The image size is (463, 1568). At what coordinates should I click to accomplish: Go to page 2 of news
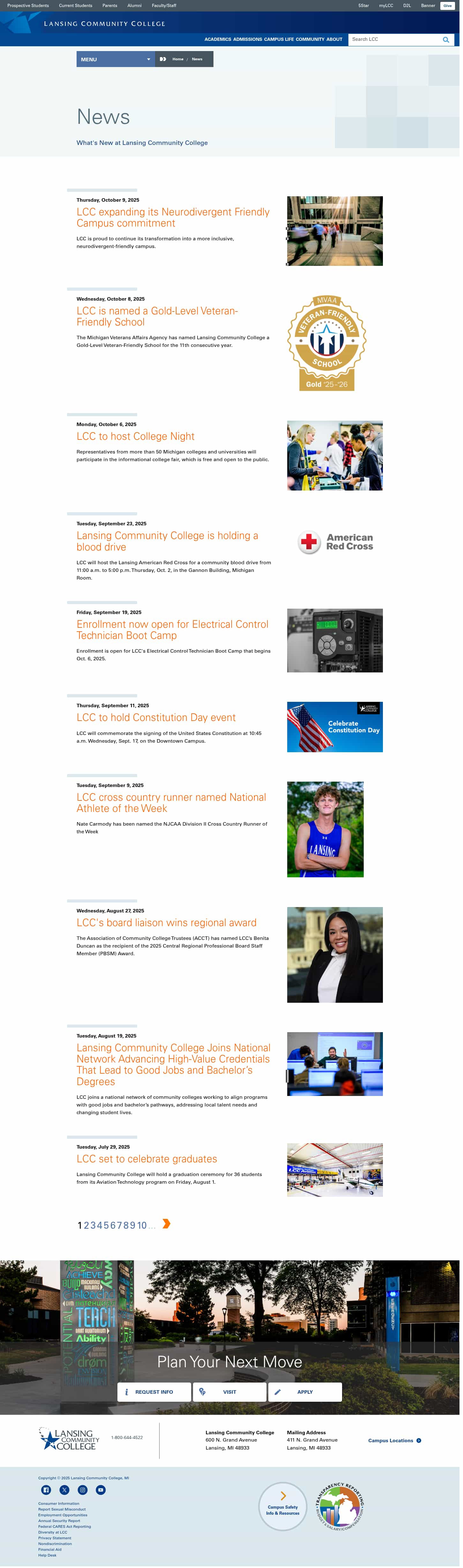pyautogui.click(x=86, y=1225)
